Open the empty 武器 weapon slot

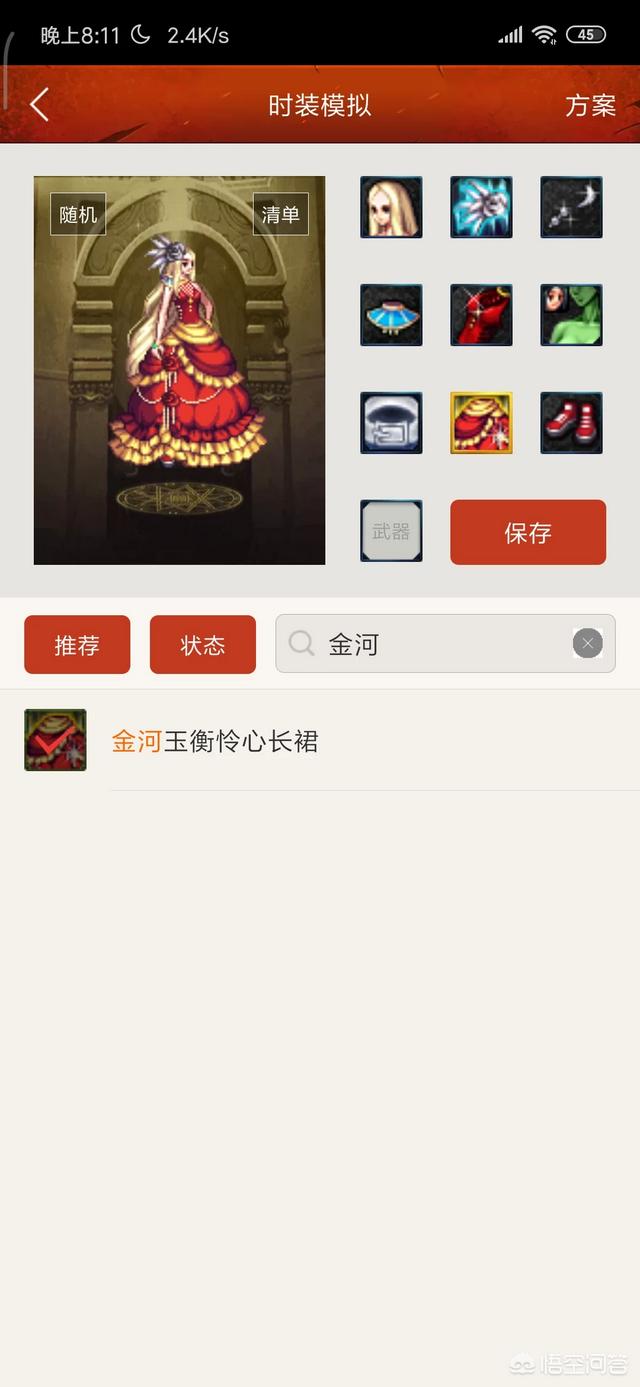pyautogui.click(x=391, y=531)
